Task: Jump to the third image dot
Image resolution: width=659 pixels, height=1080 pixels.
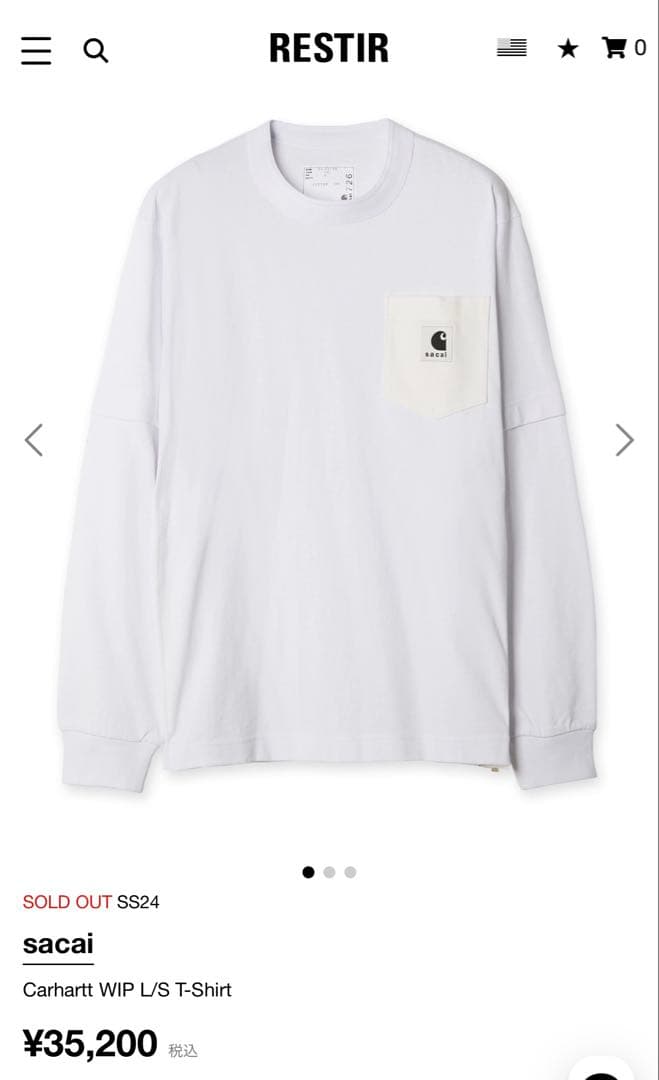Action: (350, 872)
